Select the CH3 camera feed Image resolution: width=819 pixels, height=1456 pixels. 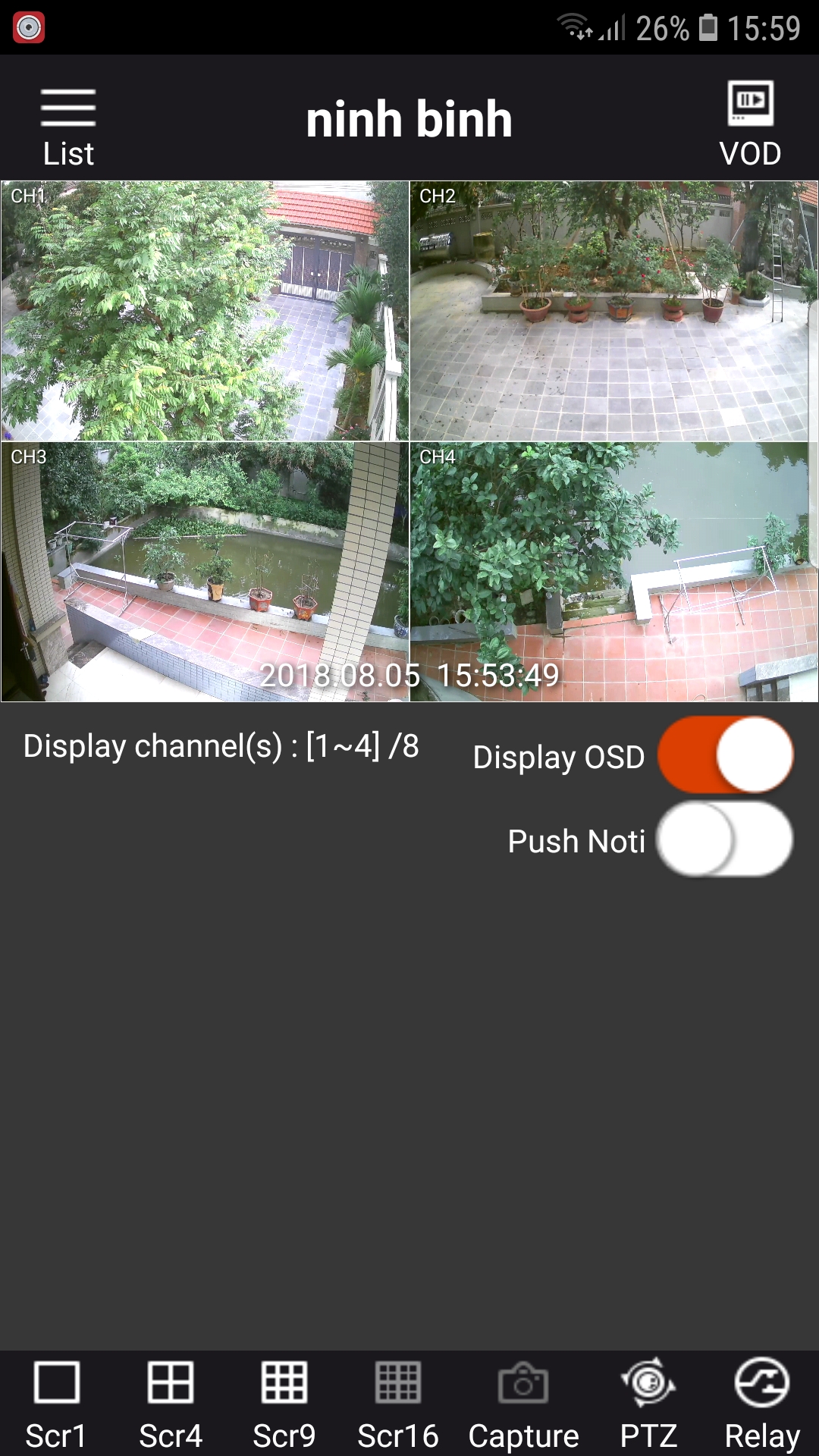tap(205, 572)
